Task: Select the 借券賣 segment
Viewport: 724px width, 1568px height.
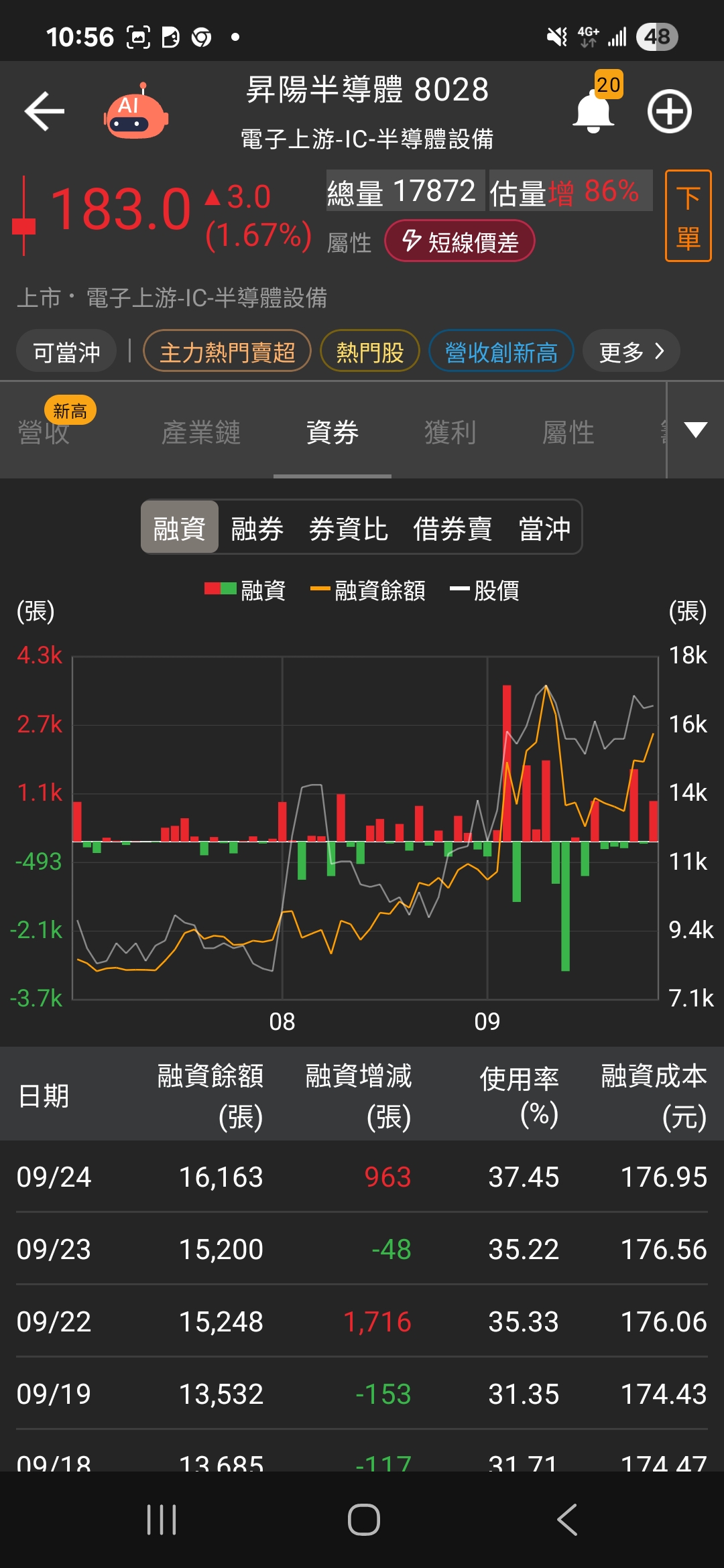Action: tap(452, 528)
